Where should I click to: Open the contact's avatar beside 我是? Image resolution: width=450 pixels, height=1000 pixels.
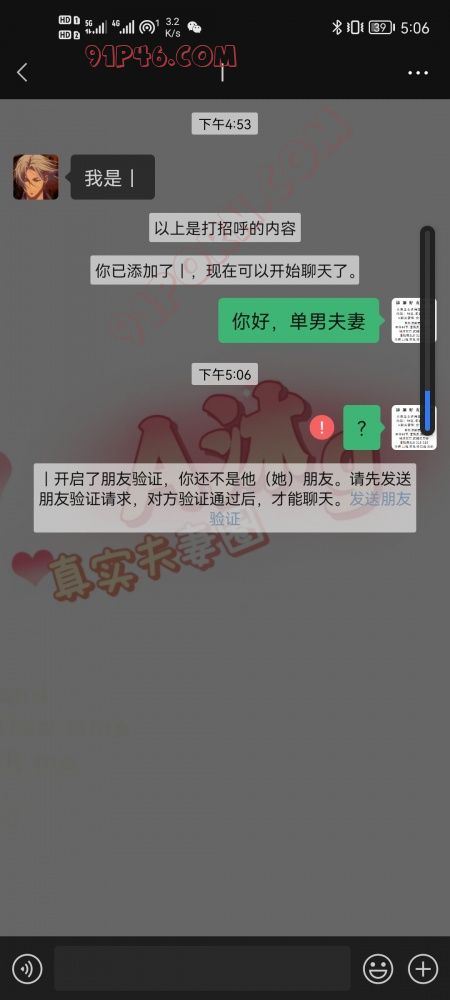[36, 177]
